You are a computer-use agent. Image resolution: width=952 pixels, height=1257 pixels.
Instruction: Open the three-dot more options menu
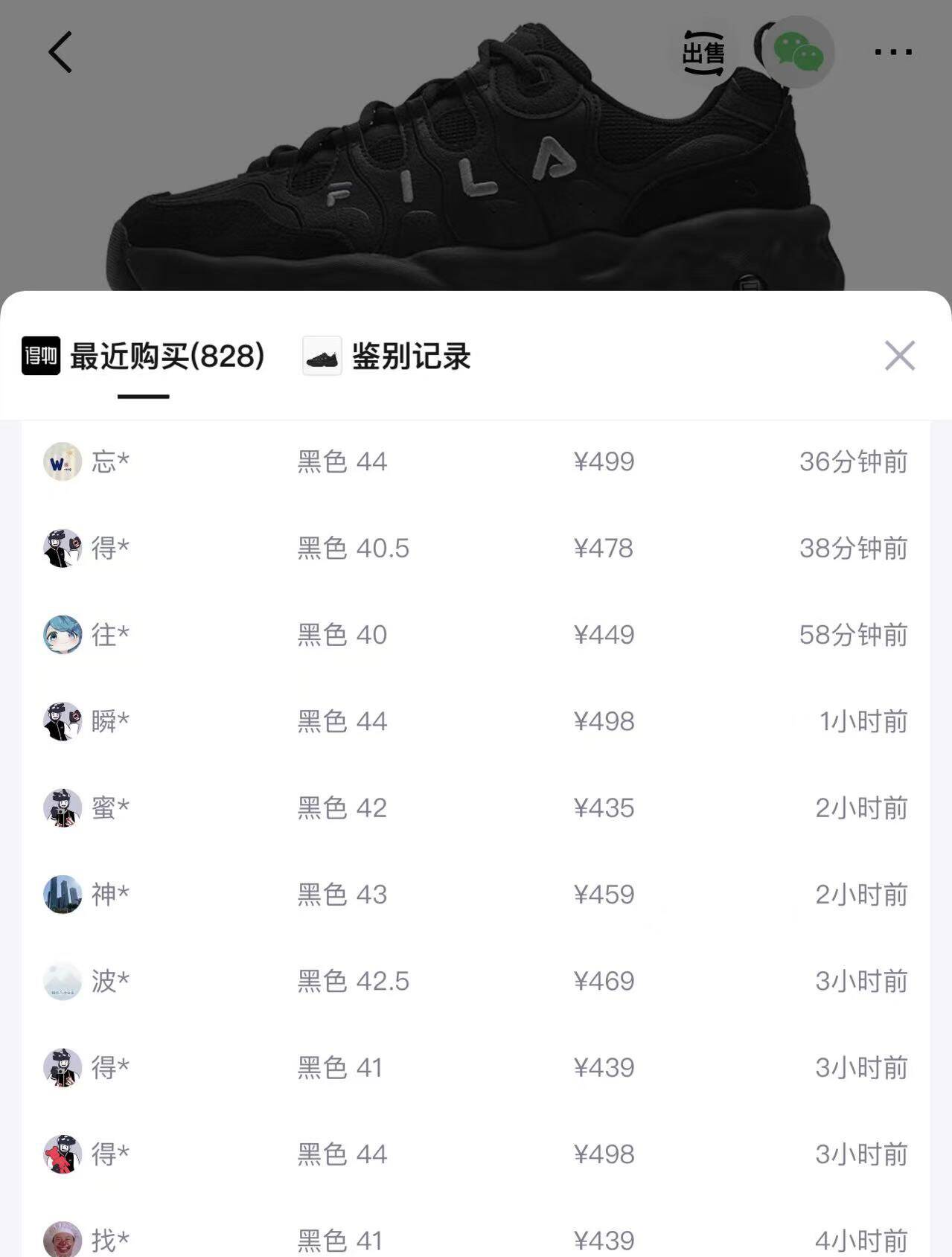[x=891, y=51]
